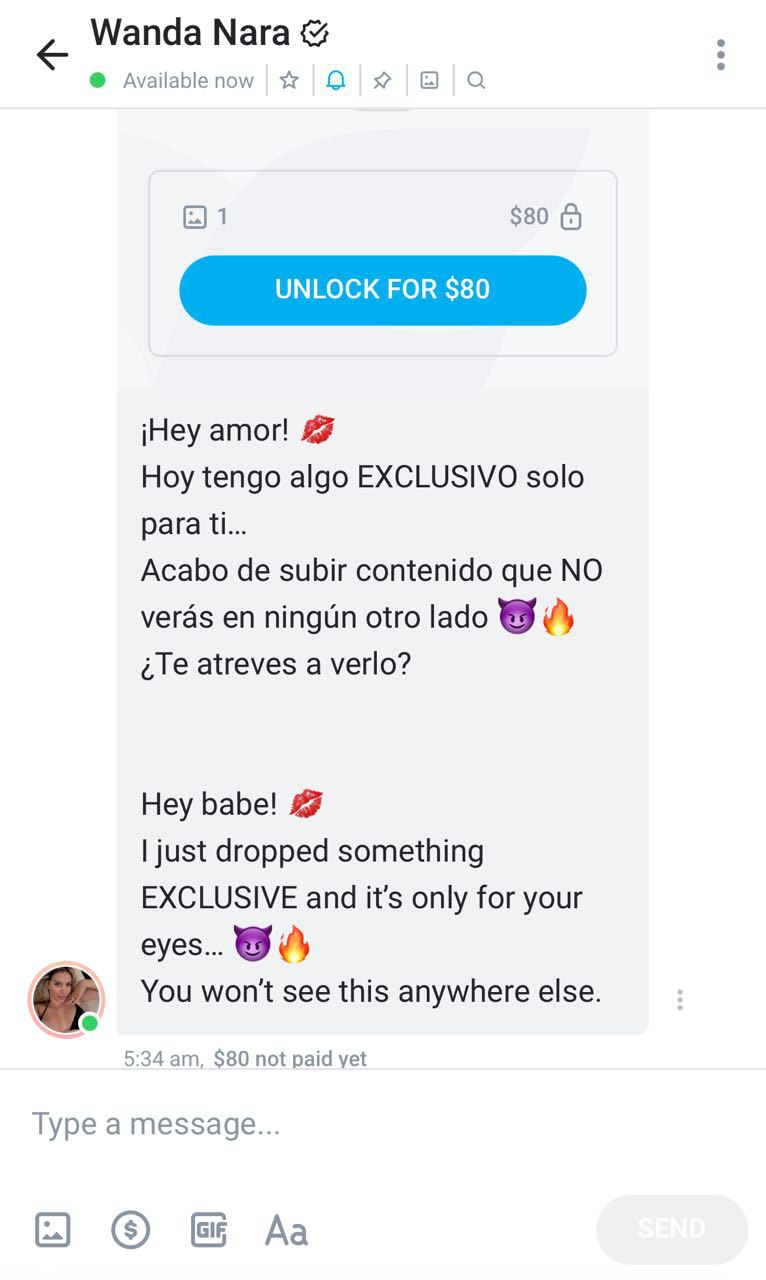Image resolution: width=766 pixels, height=1280 pixels.
Task: Open message options next to the message
Action: click(680, 999)
